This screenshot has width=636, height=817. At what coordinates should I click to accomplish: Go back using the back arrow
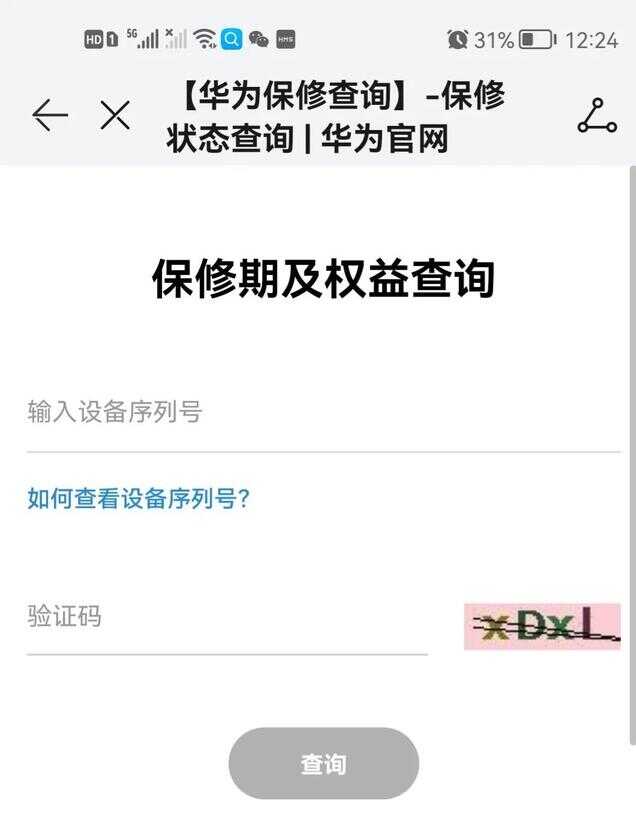pos(50,116)
